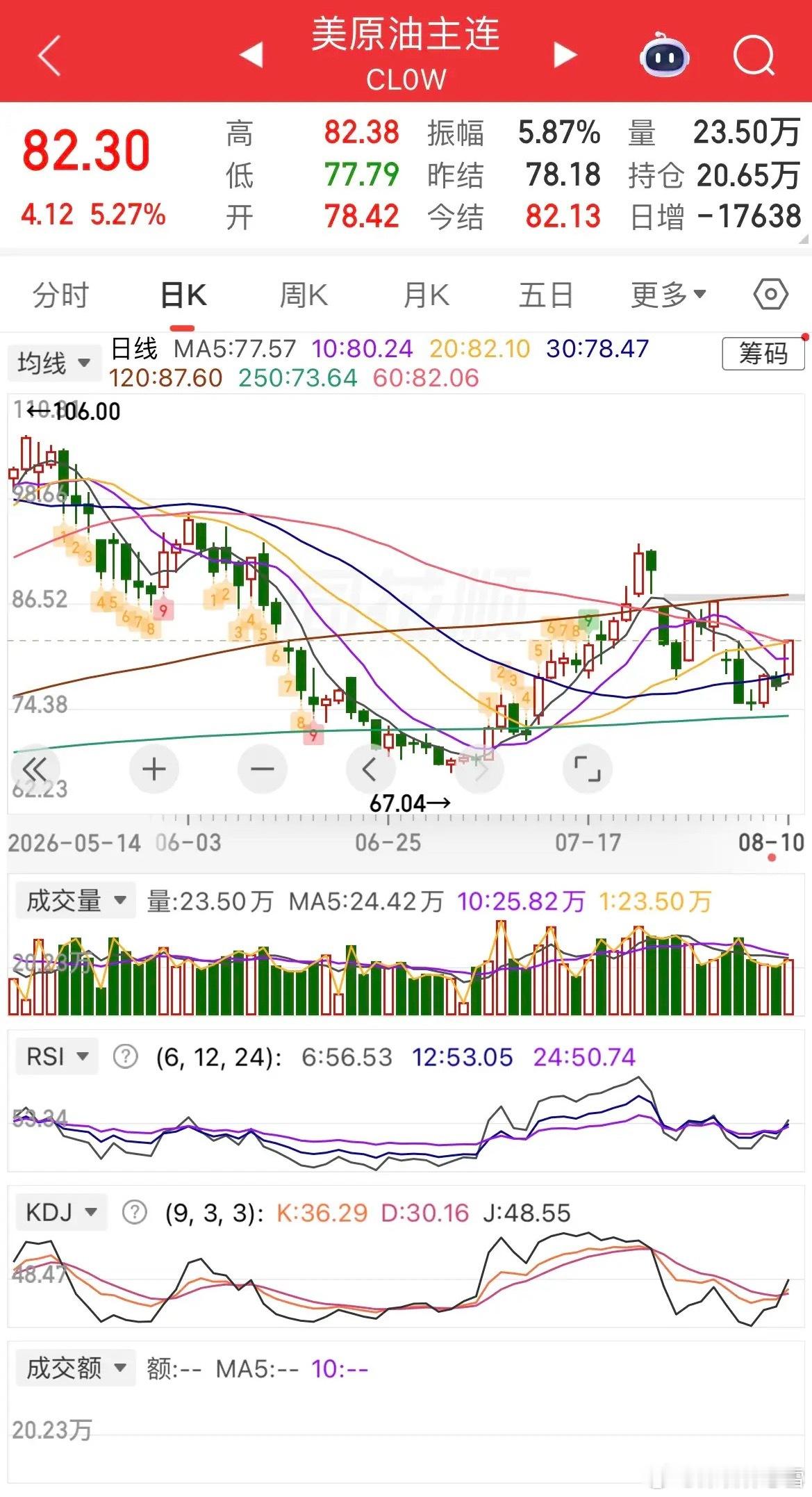
Task: Go back using the top-left arrow
Action: [50, 55]
